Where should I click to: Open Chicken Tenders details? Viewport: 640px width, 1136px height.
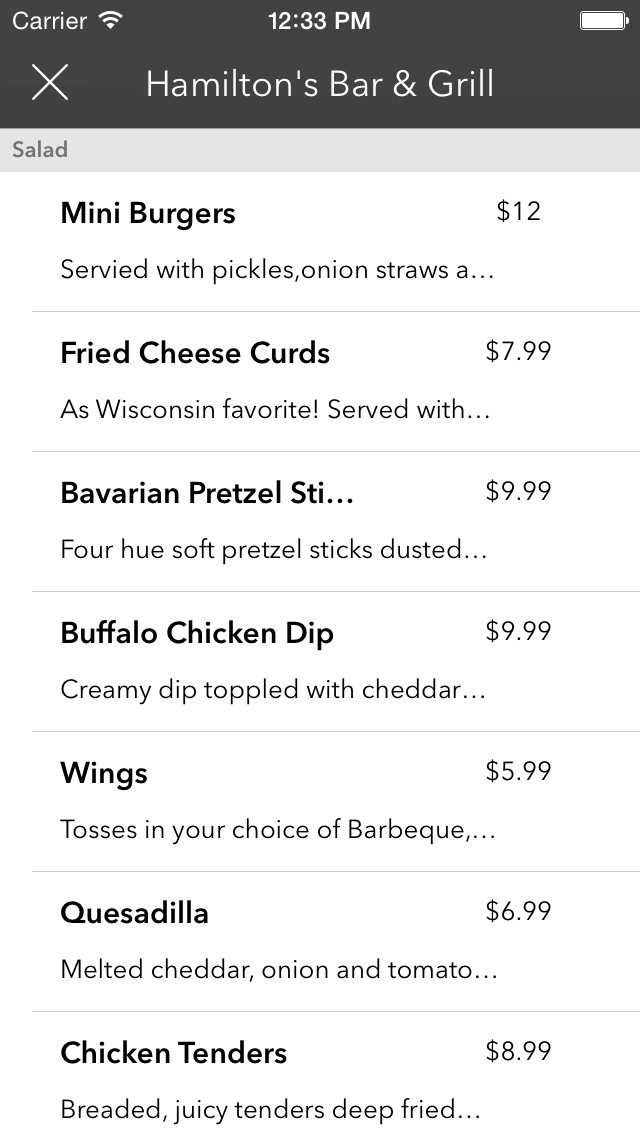pyautogui.click(x=320, y=1074)
